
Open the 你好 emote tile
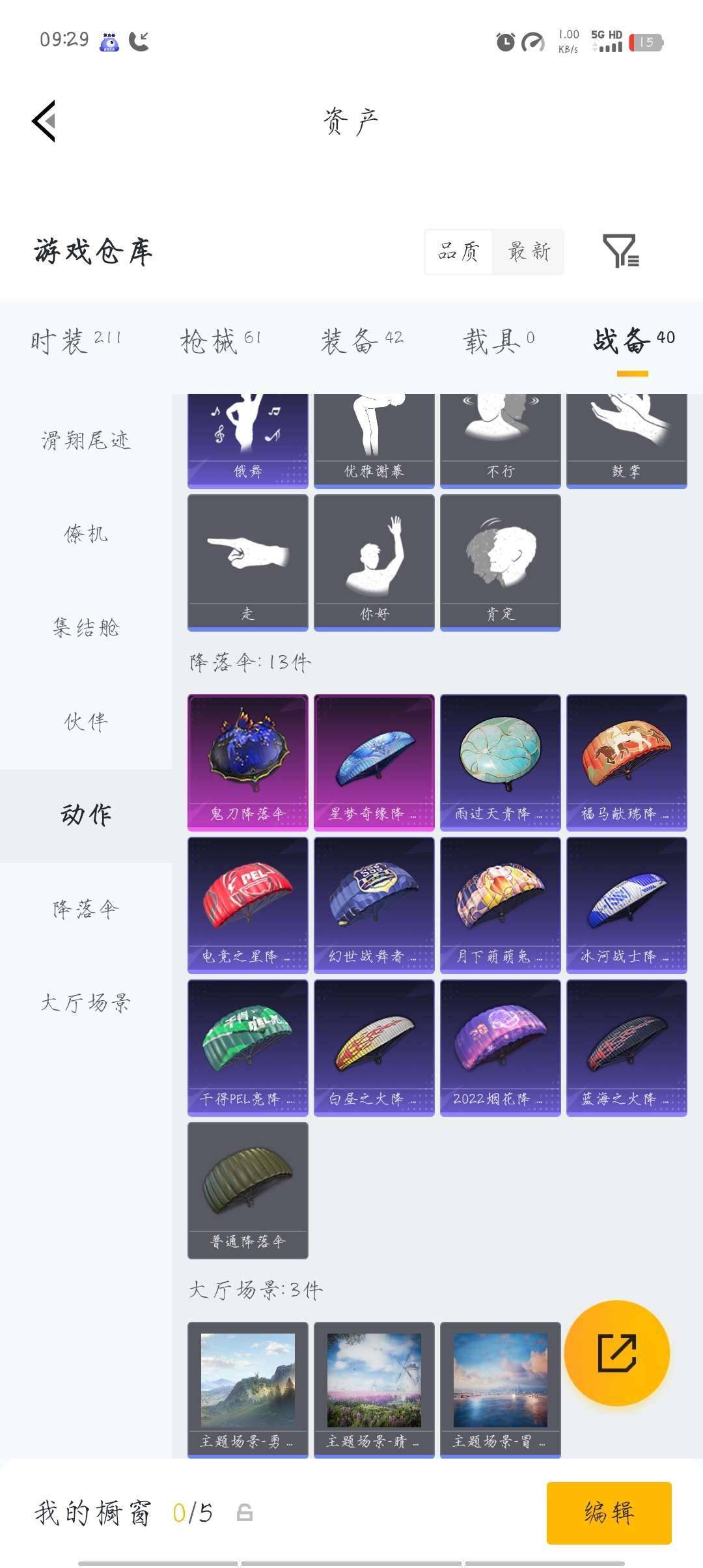pos(374,562)
